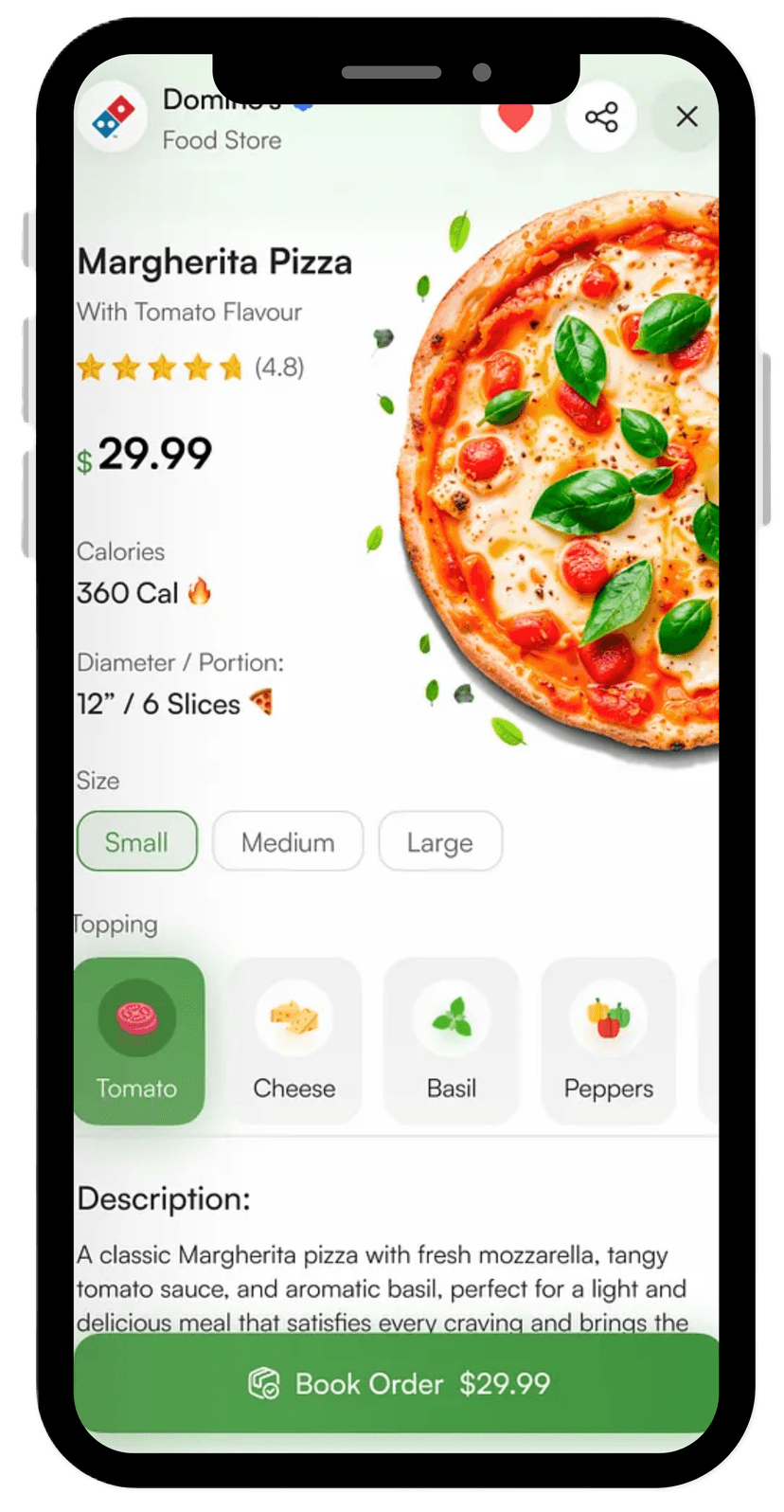This screenshot has width=784, height=1512.
Task: Tap Book Order $29.99 button
Action: [x=397, y=1383]
